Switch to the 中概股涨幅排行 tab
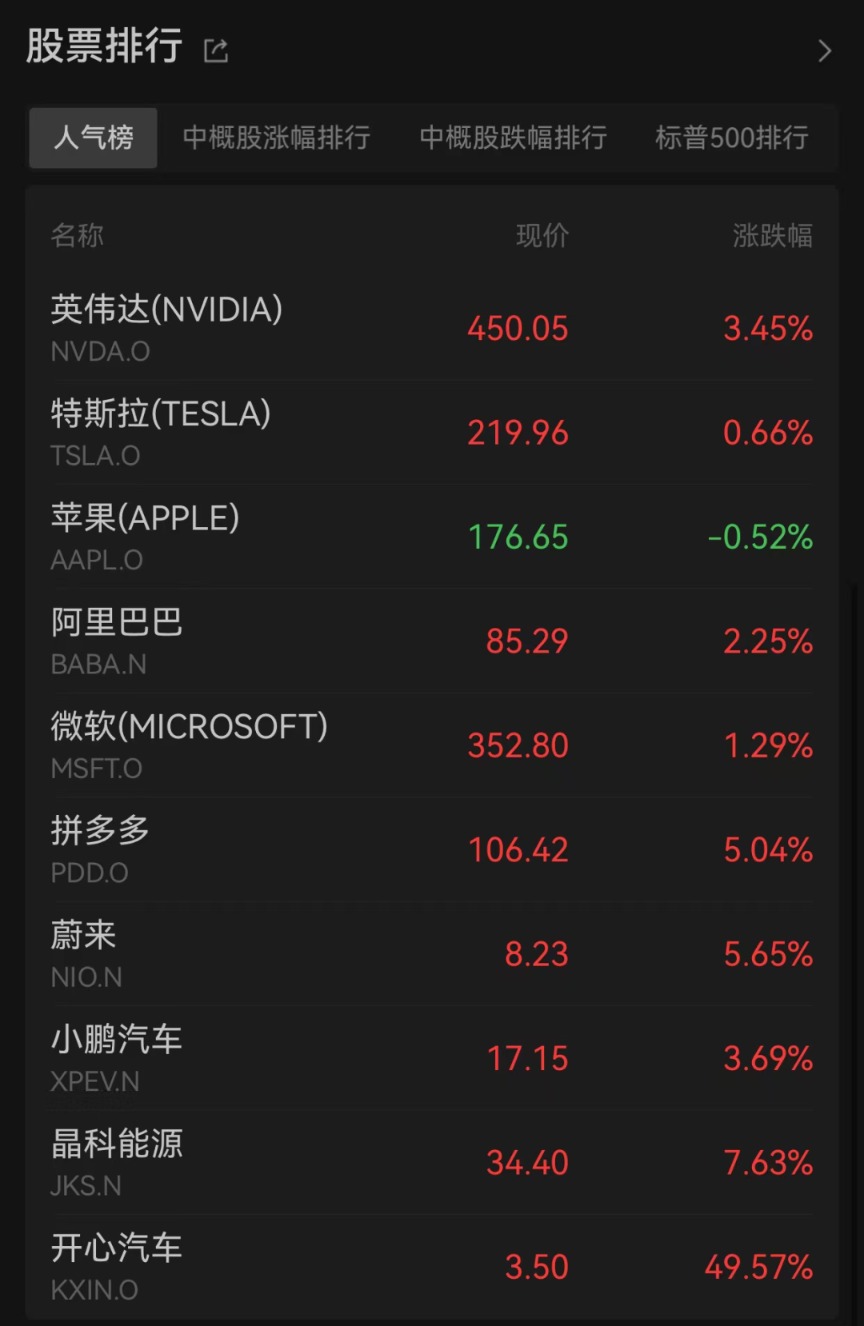Screen dimensions: 864x1326 click(x=276, y=137)
